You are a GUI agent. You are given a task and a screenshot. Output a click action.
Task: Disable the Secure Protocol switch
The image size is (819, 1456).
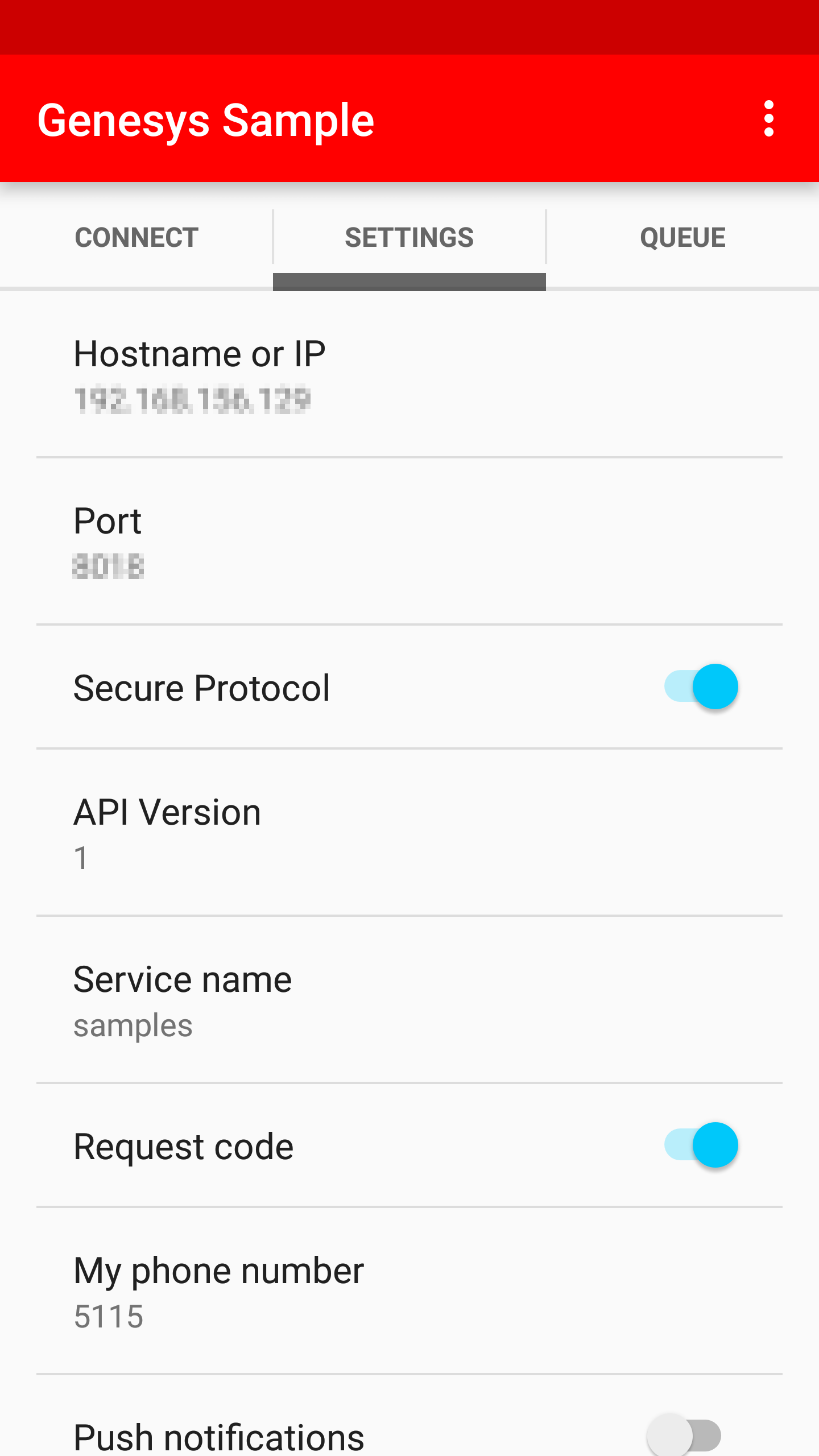701,687
